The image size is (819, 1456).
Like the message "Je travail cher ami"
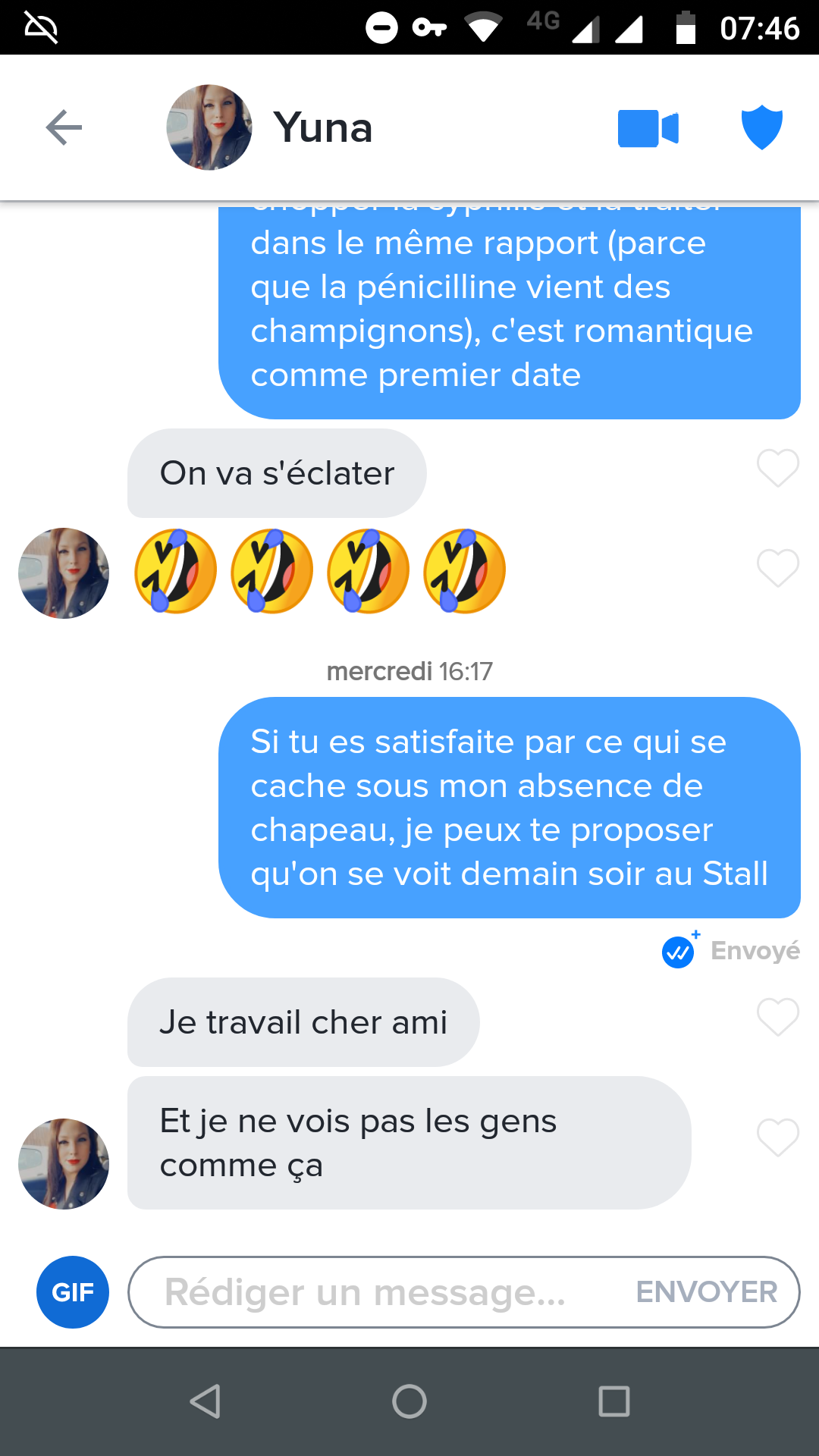pos(778,1017)
